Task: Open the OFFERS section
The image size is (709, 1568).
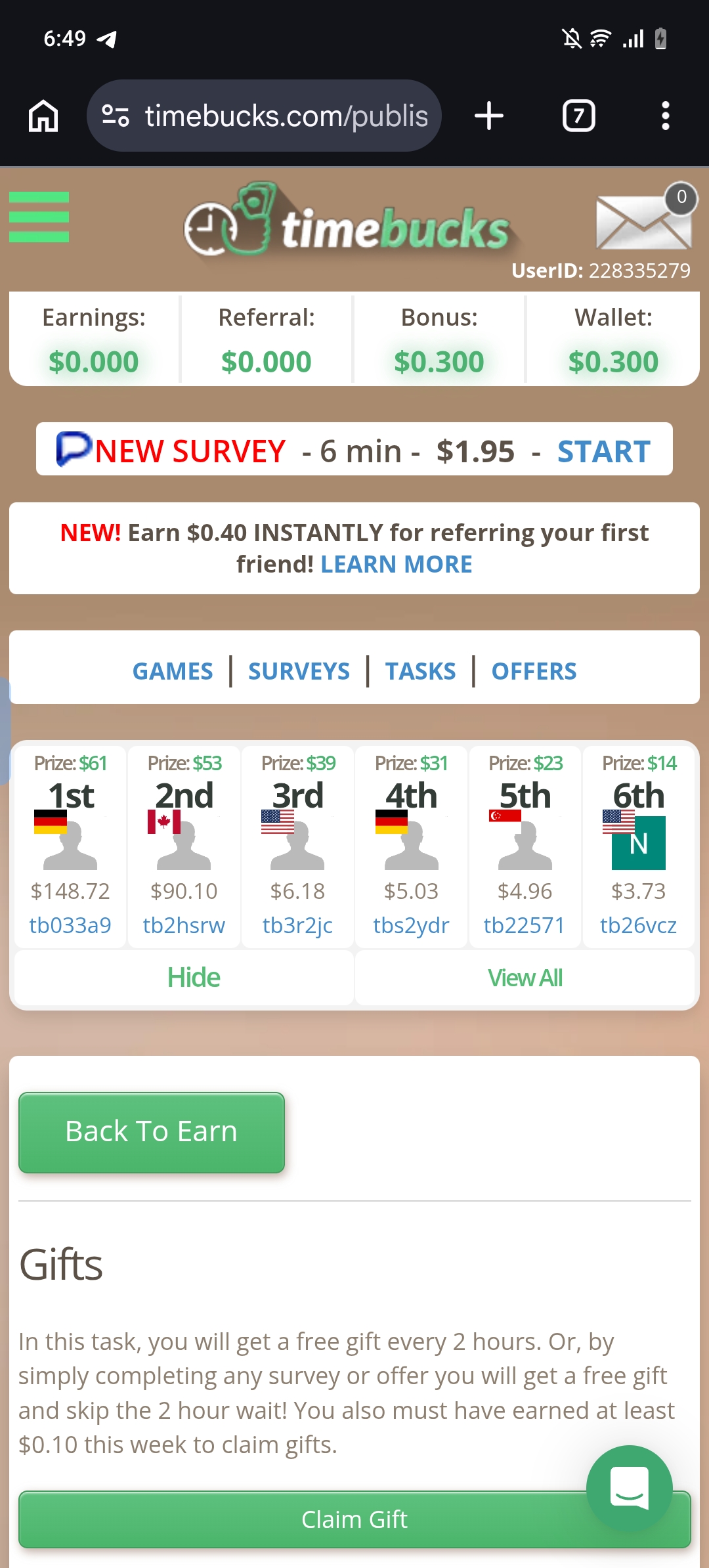Action: point(534,671)
